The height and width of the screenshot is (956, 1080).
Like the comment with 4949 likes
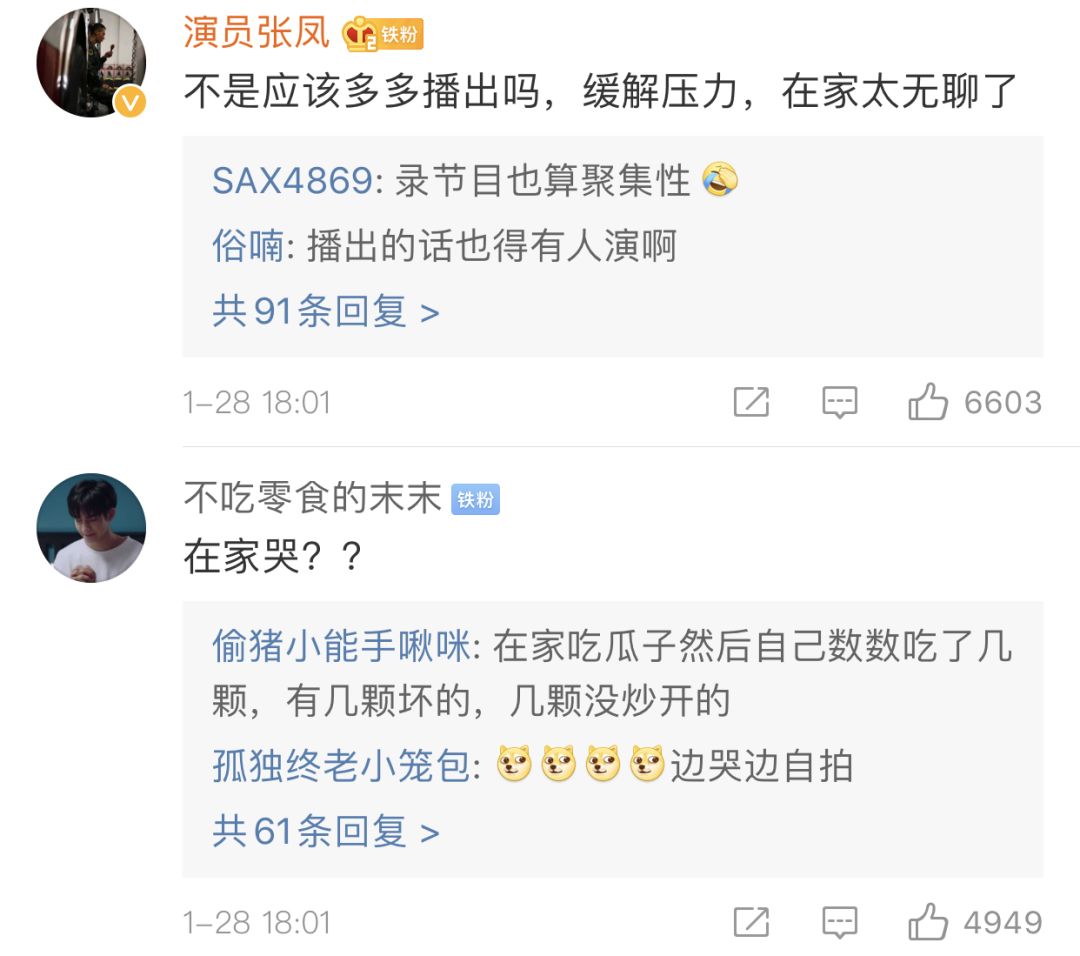click(x=928, y=922)
